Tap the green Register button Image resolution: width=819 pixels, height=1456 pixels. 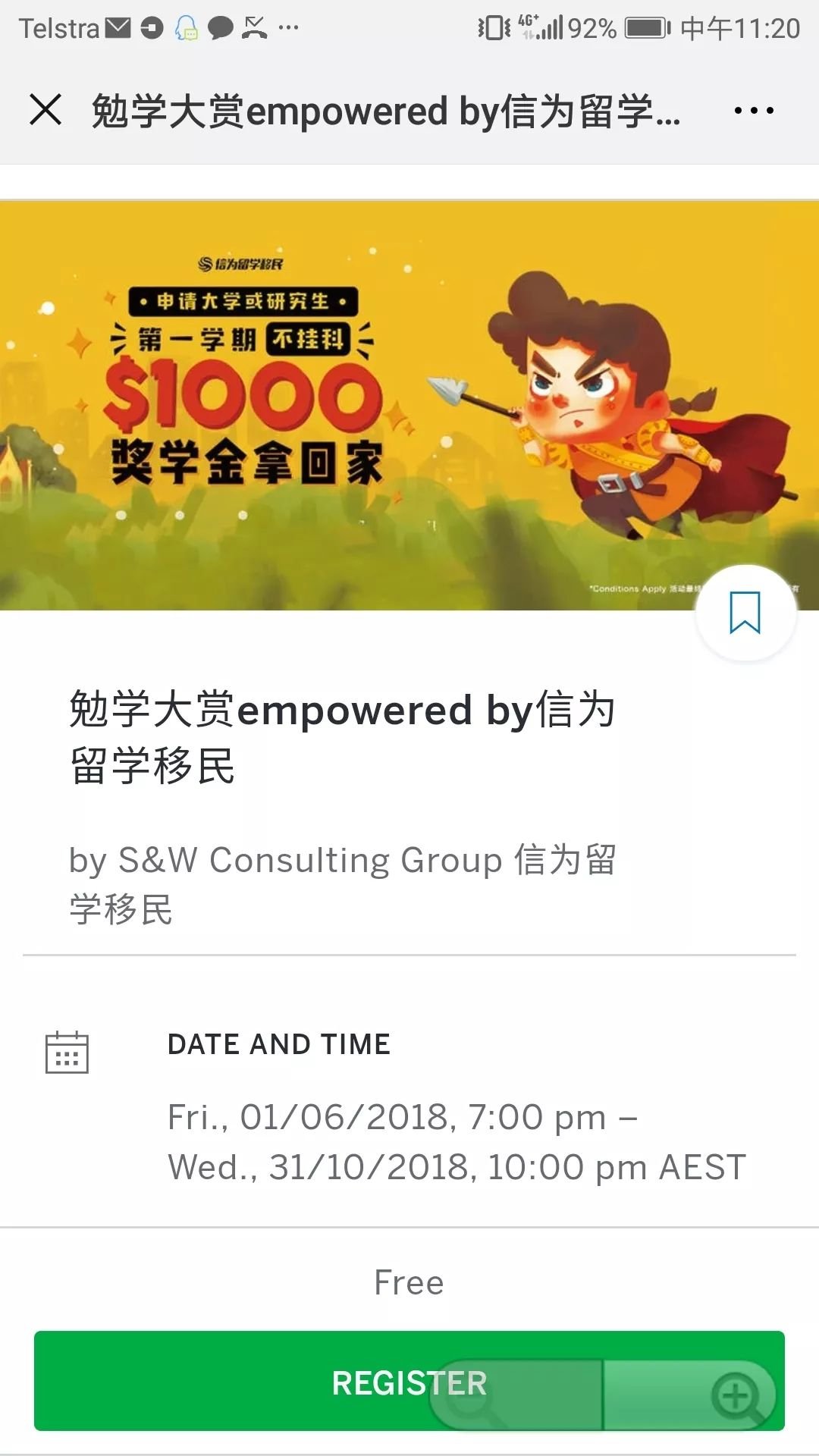[x=227, y=1382]
